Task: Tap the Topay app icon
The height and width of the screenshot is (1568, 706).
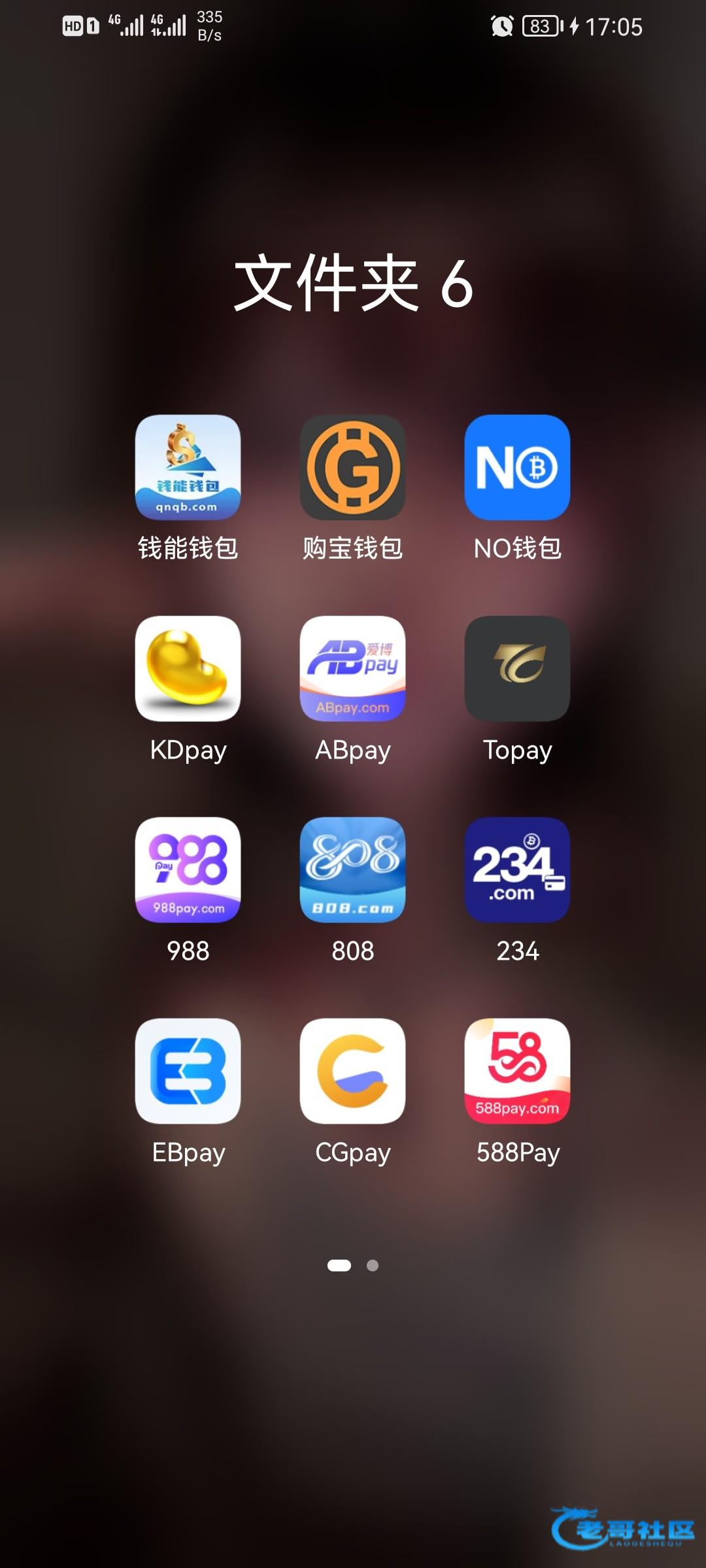Action: (x=517, y=668)
